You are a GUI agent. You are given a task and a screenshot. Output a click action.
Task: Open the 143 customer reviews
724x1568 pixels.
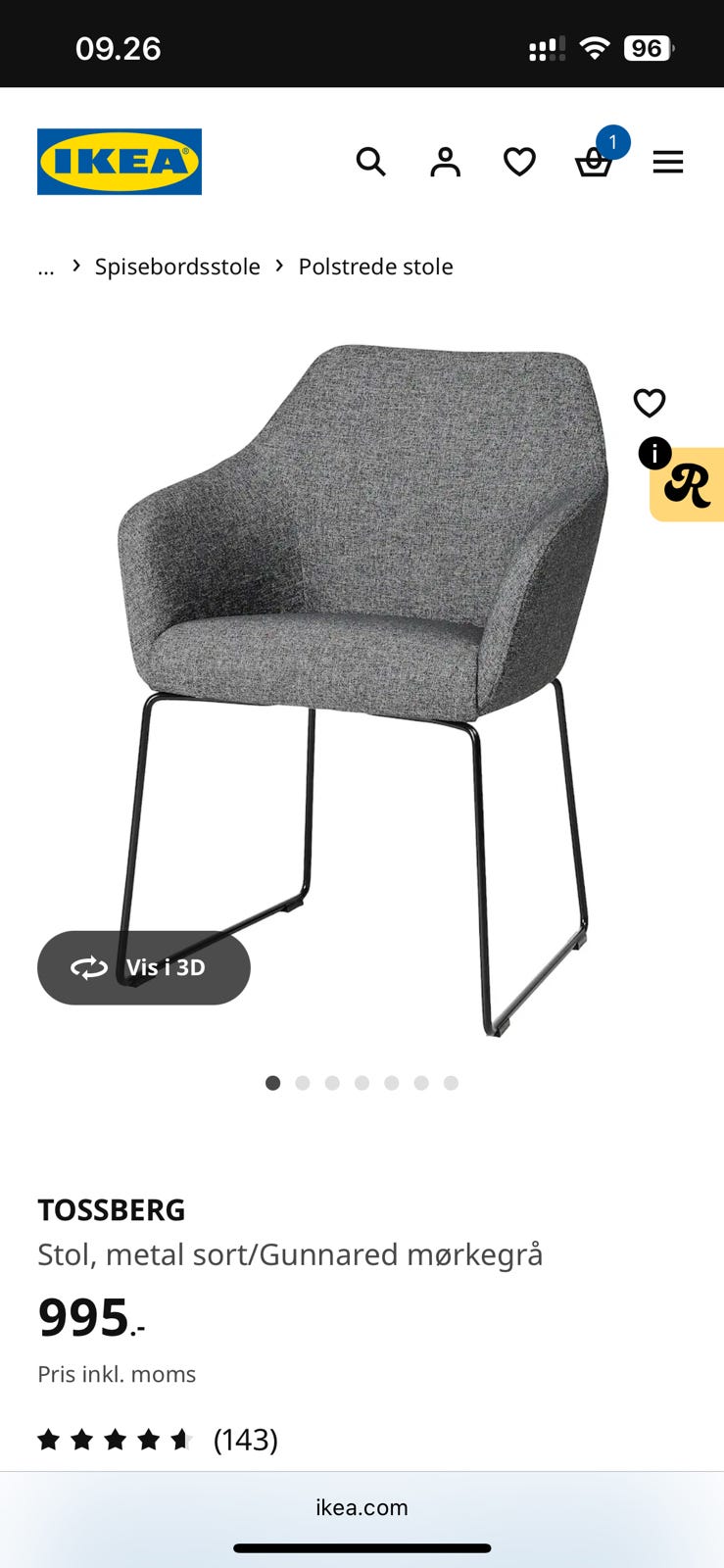pyautogui.click(x=245, y=1440)
